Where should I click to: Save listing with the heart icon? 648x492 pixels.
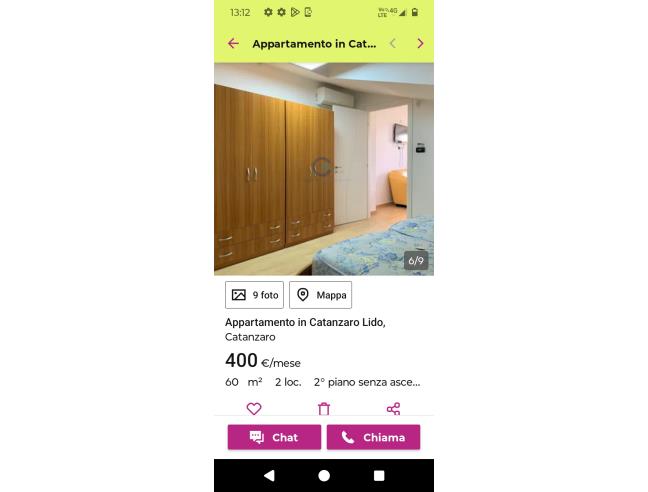pyautogui.click(x=254, y=408)
